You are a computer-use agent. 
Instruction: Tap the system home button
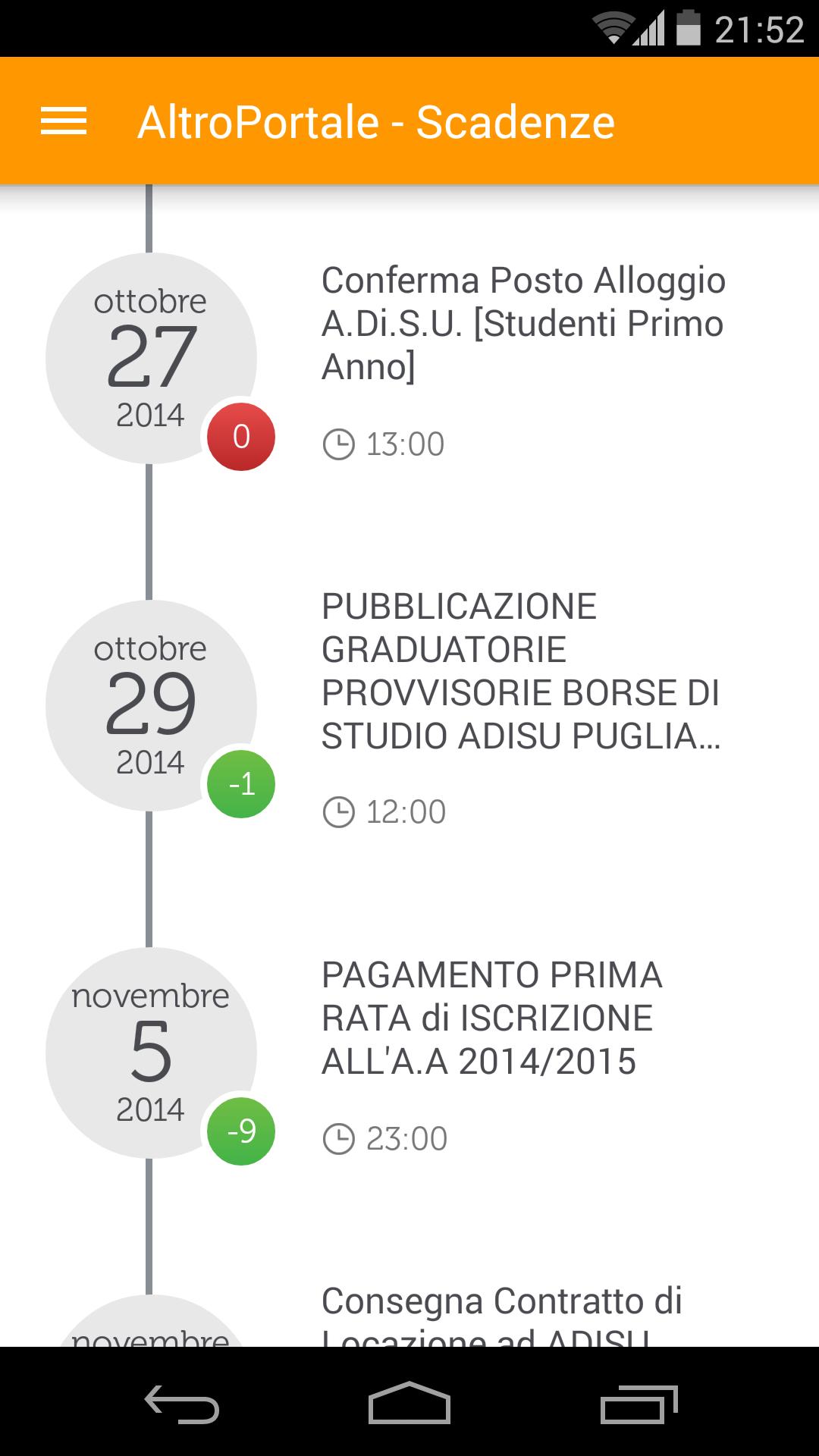(x=409, y=1403)
